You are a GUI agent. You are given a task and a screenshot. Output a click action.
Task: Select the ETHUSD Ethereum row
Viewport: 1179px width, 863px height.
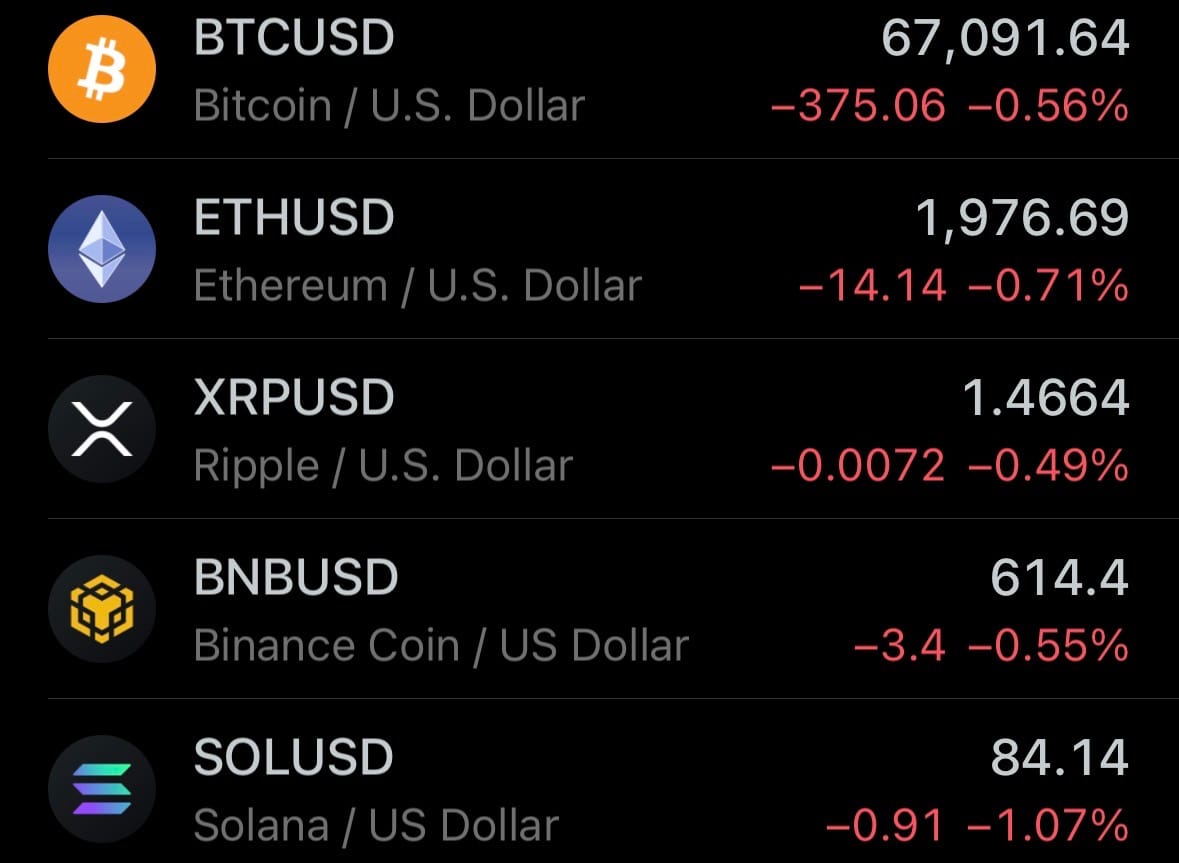(x=589, y=250)
